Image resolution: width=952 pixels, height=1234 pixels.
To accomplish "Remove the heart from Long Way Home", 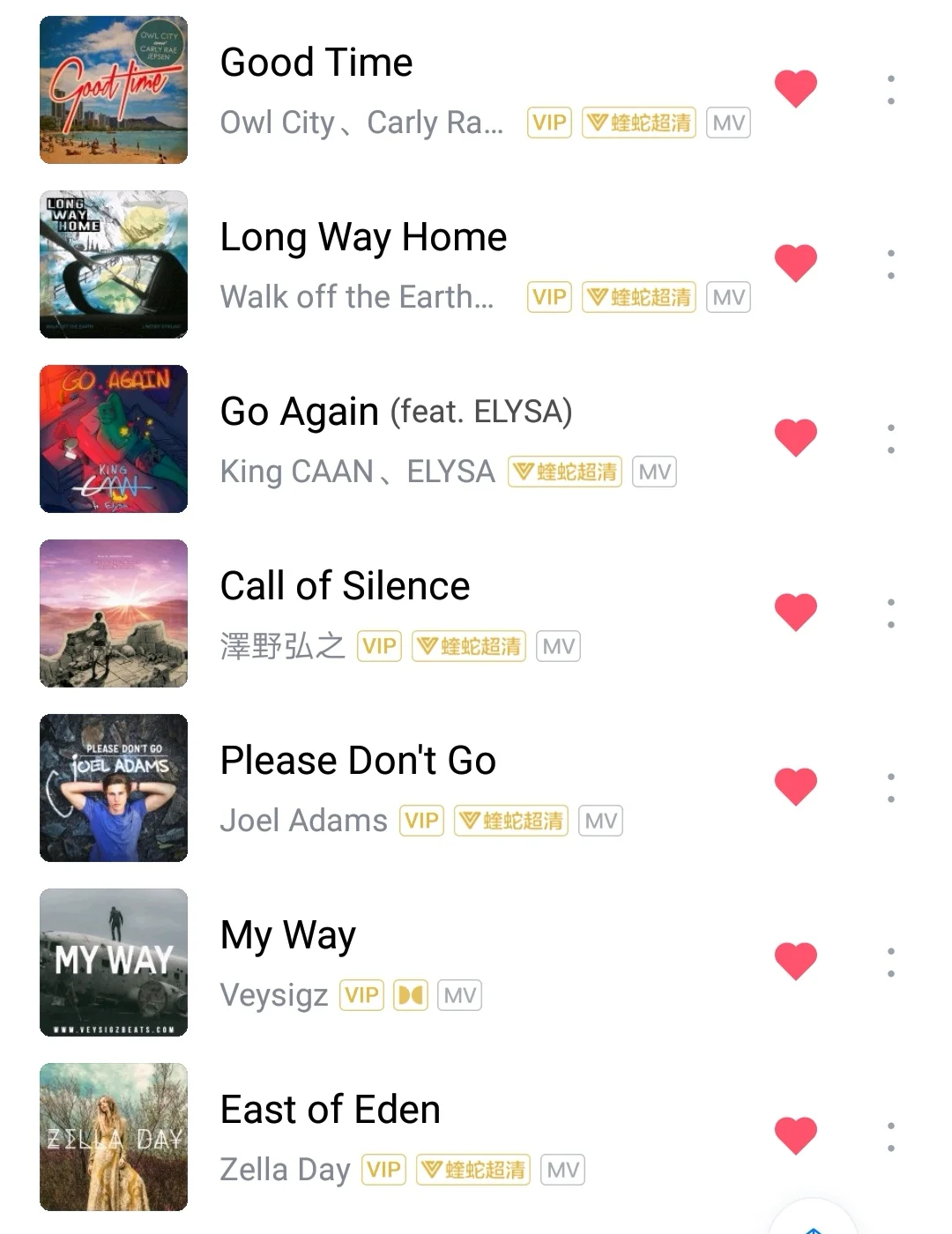I will tap(795, 263).
